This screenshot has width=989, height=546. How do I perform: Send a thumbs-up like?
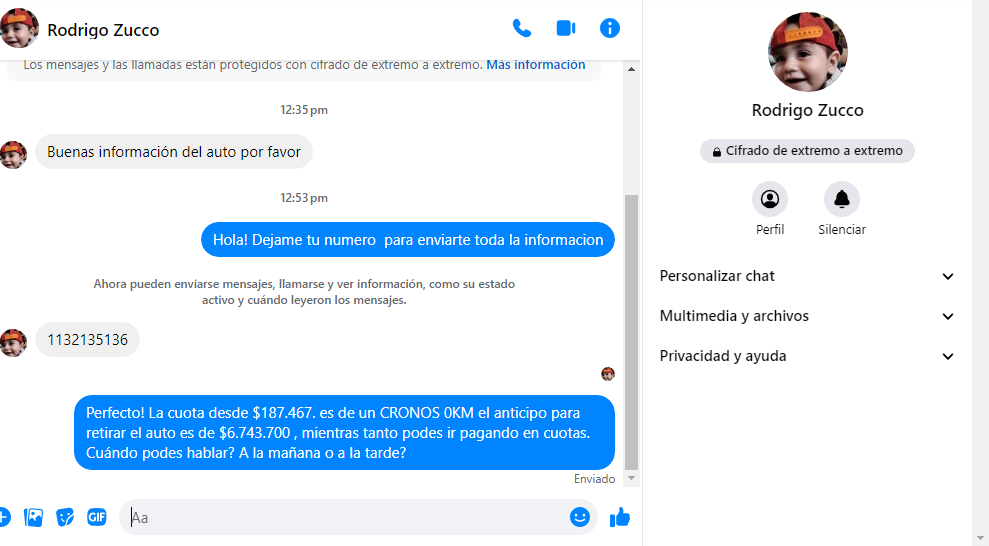pos(620,517)
